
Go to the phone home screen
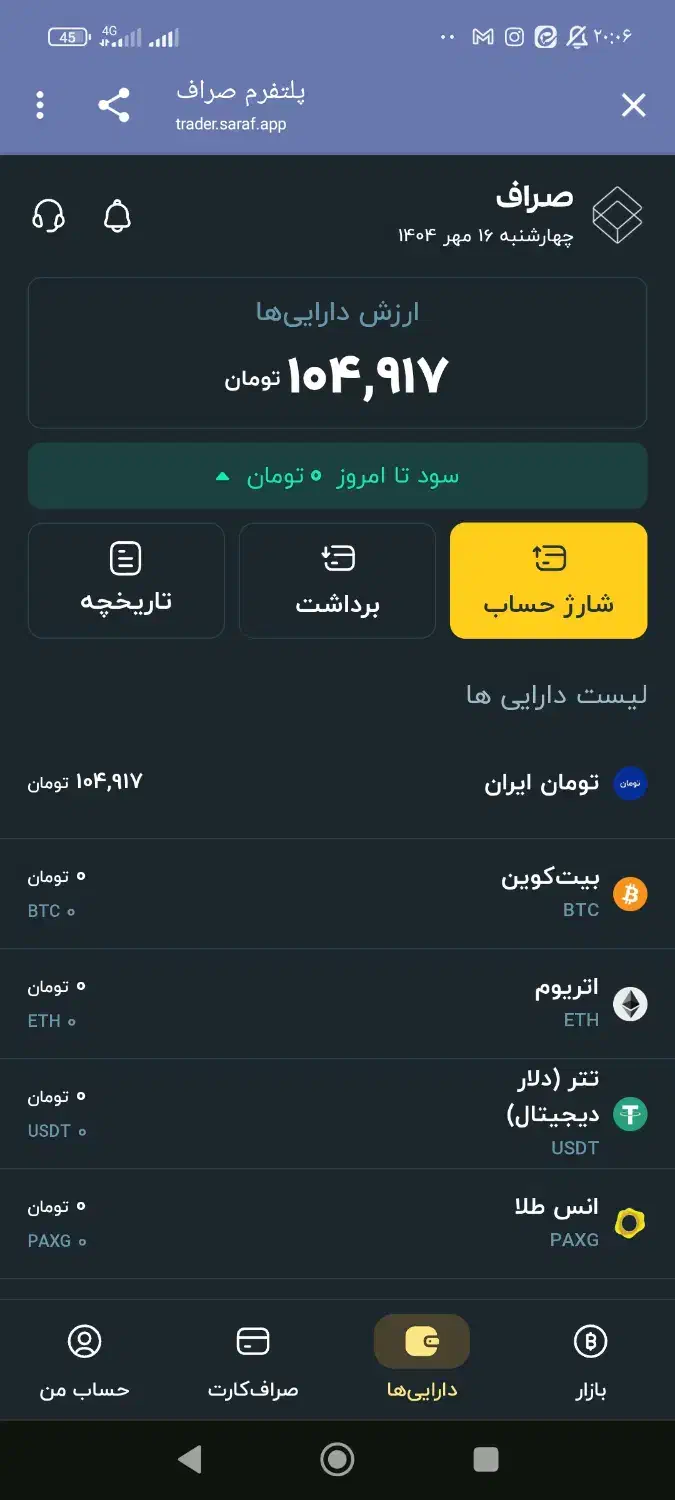[337, 1459]
